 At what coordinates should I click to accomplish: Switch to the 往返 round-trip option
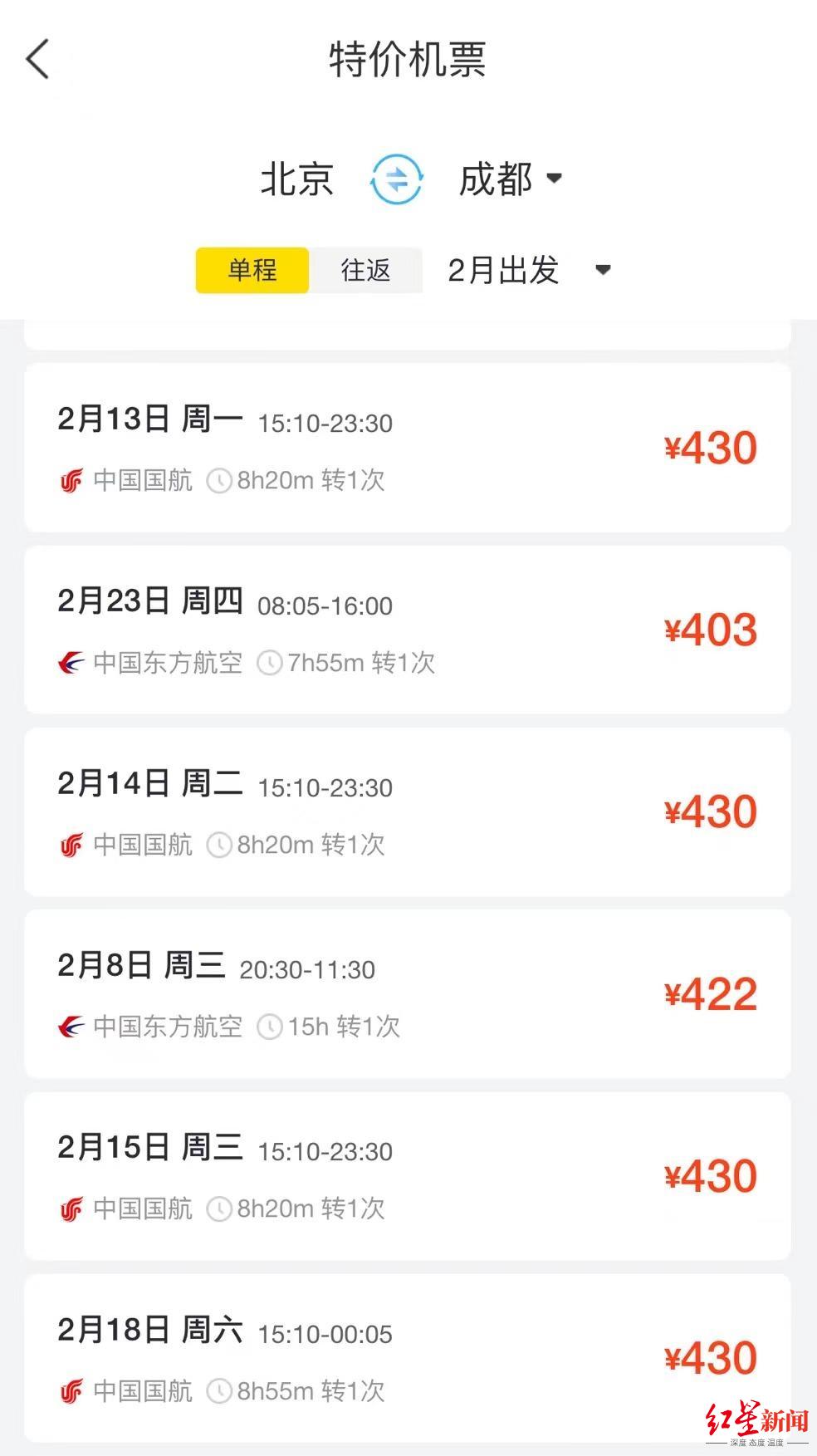(x=365, y=270)
